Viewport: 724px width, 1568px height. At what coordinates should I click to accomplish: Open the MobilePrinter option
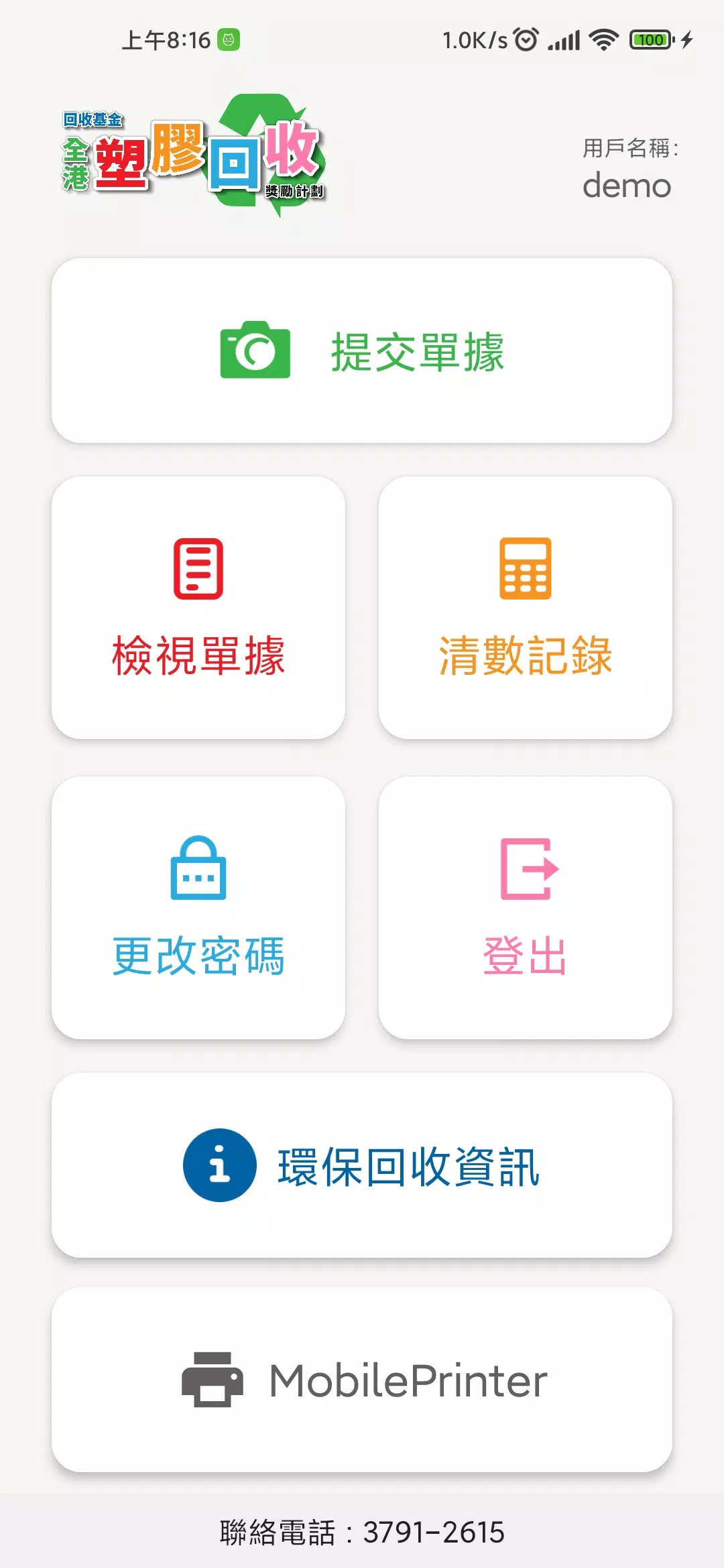[362, 1380]
